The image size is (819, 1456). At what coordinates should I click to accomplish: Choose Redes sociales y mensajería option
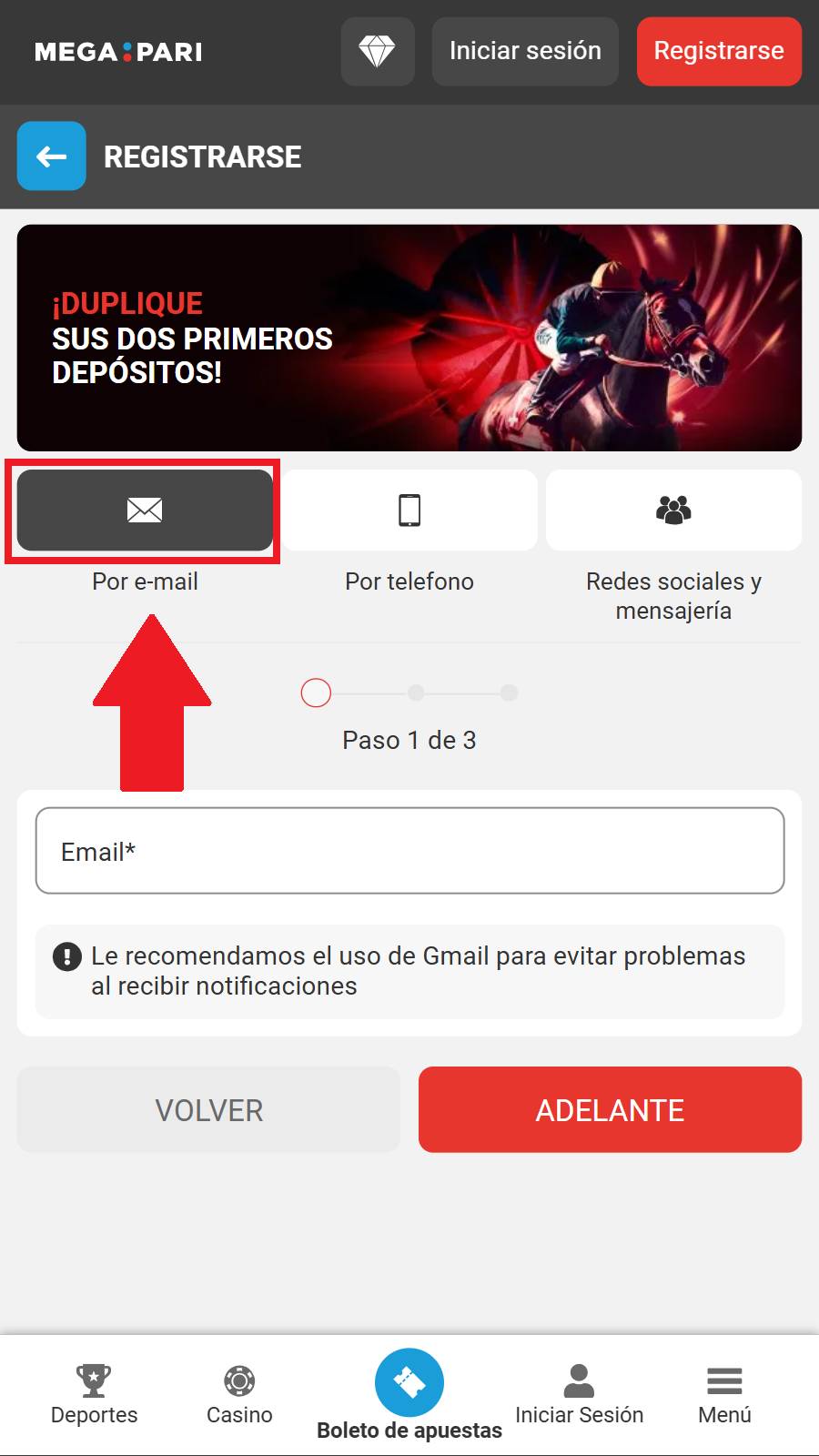(673, 511)
